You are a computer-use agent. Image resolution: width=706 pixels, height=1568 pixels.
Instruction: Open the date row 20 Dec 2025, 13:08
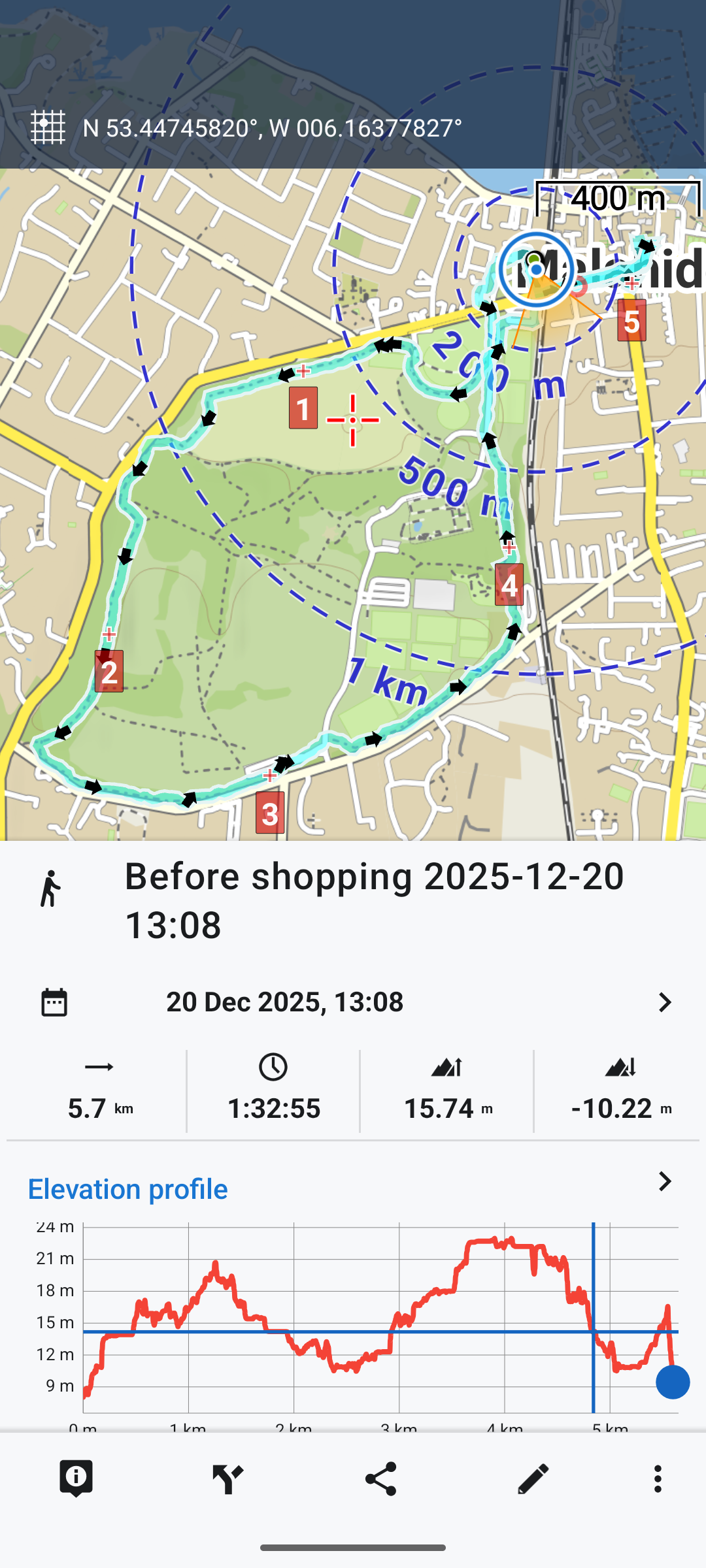[353, 1002]
